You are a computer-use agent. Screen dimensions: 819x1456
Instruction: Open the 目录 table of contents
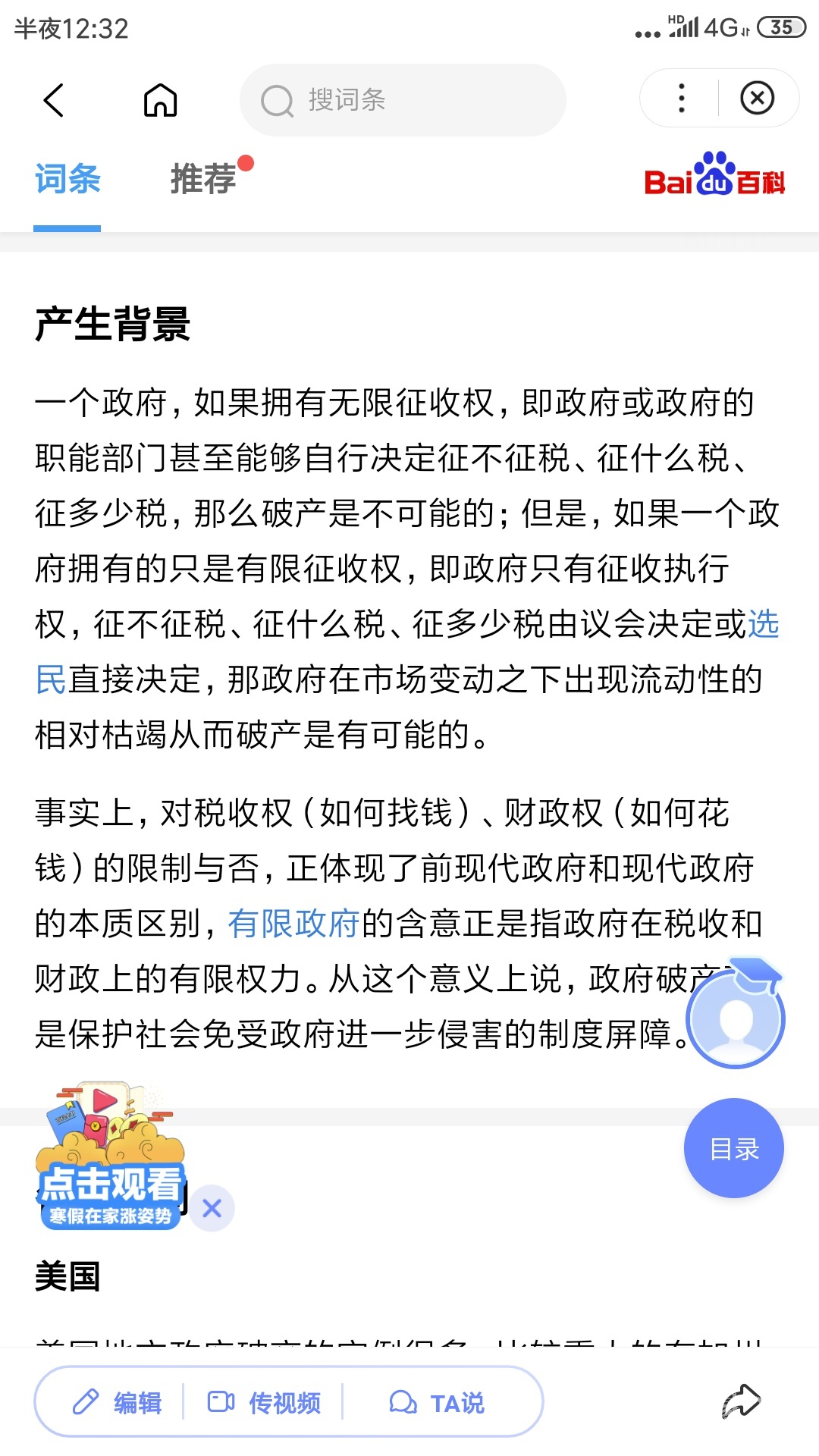(733, 1149)
